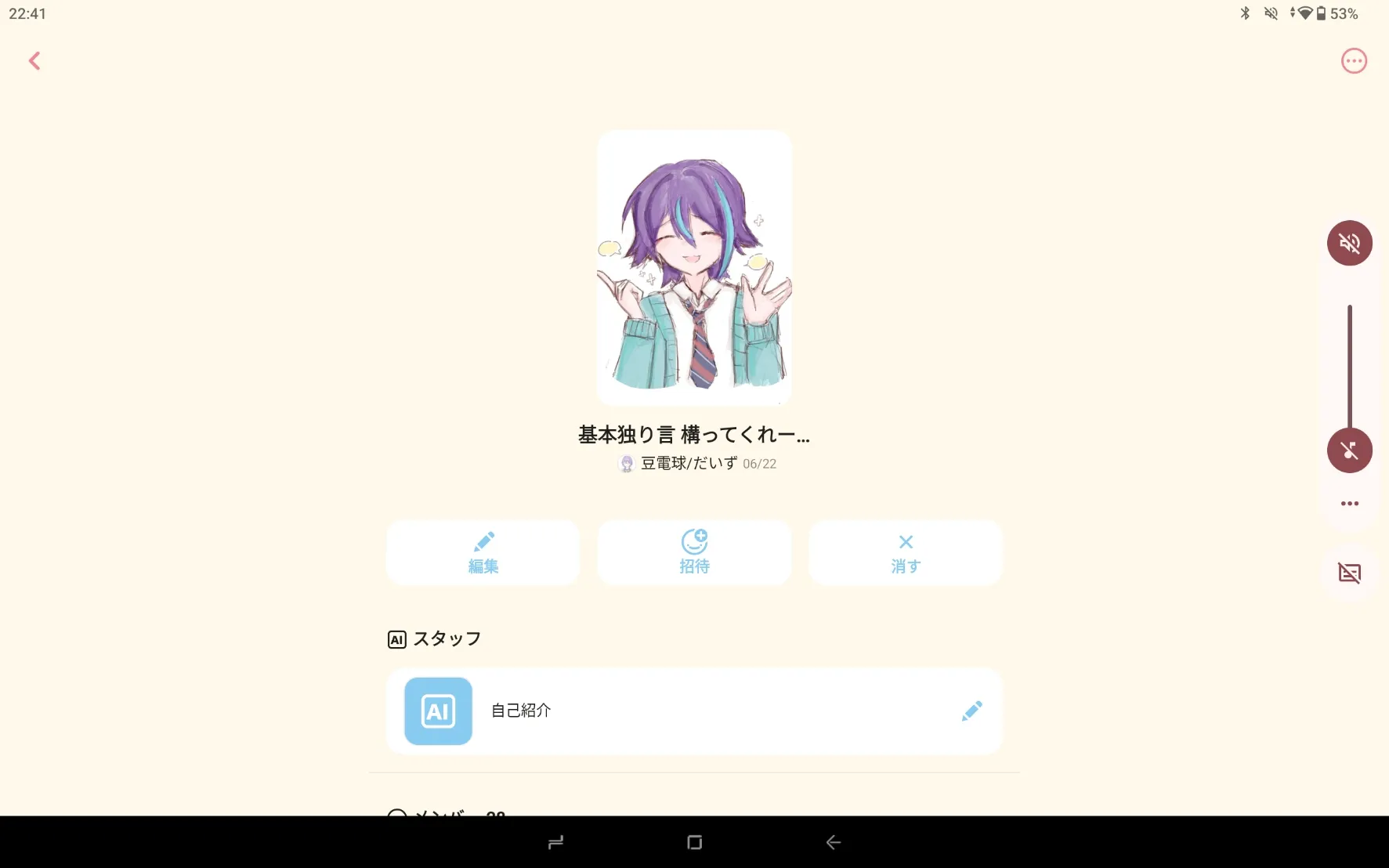Tap the 消す delete button

coord(906,553)
